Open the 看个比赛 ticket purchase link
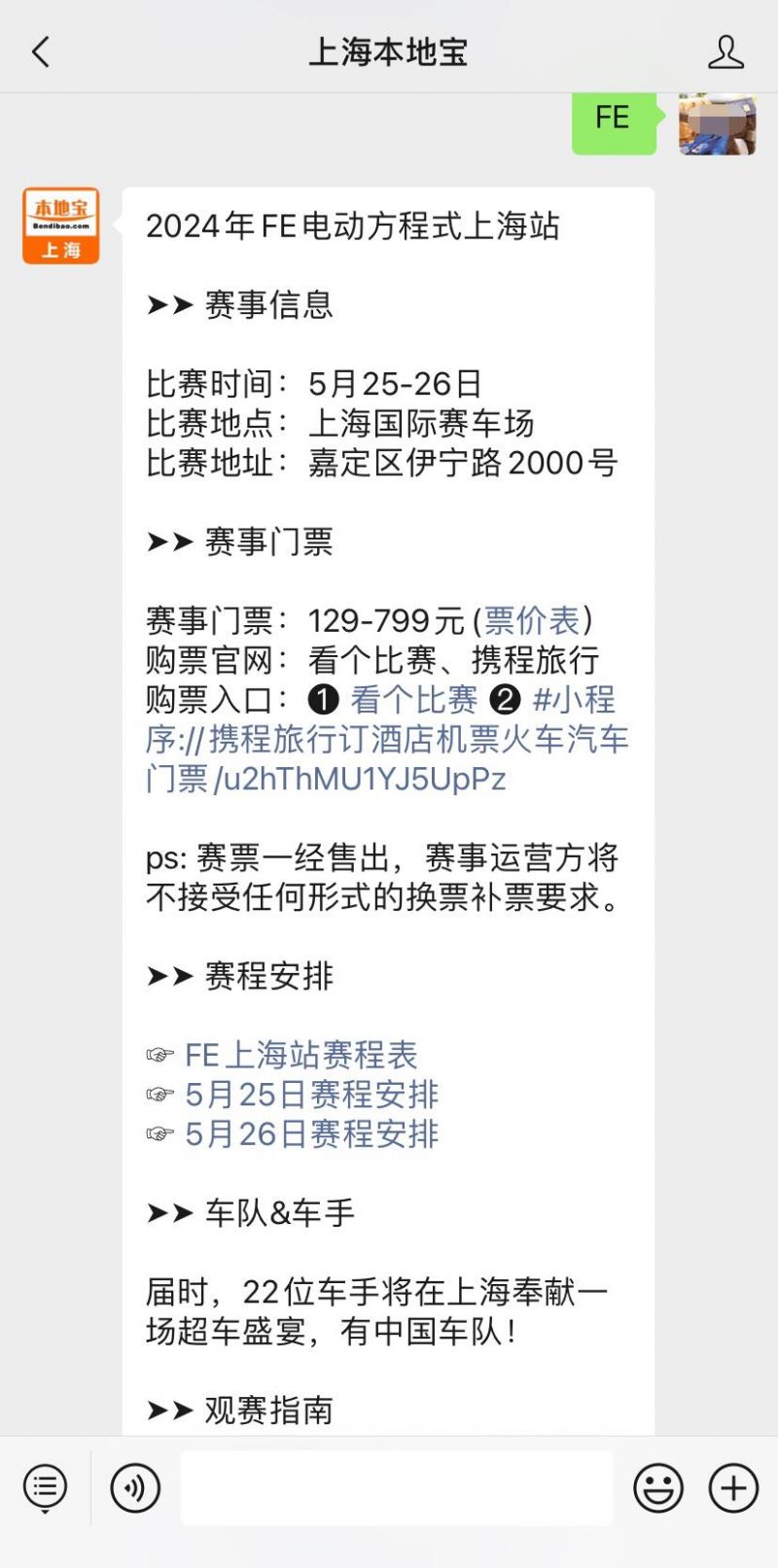Screen dimensions: 778x1568 [x=414, y=699]
